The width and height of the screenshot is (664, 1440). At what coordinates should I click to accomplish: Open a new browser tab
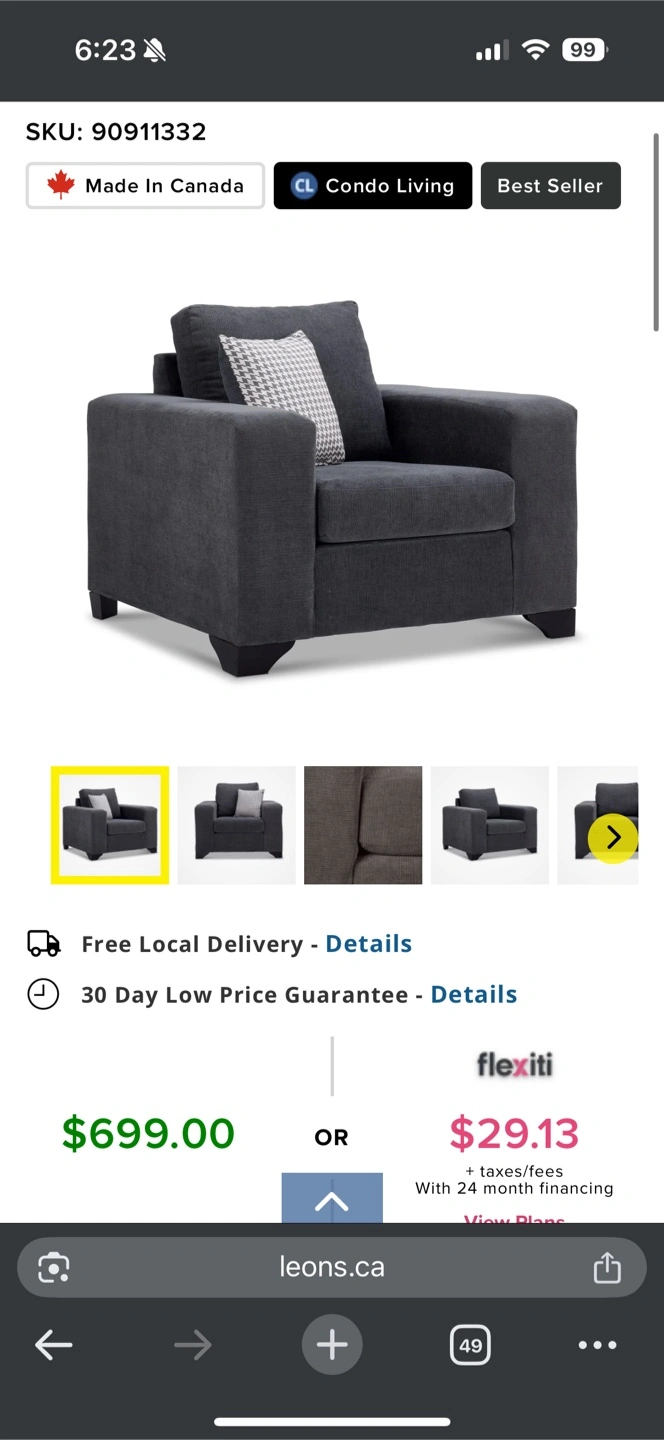click(331, 1345)
